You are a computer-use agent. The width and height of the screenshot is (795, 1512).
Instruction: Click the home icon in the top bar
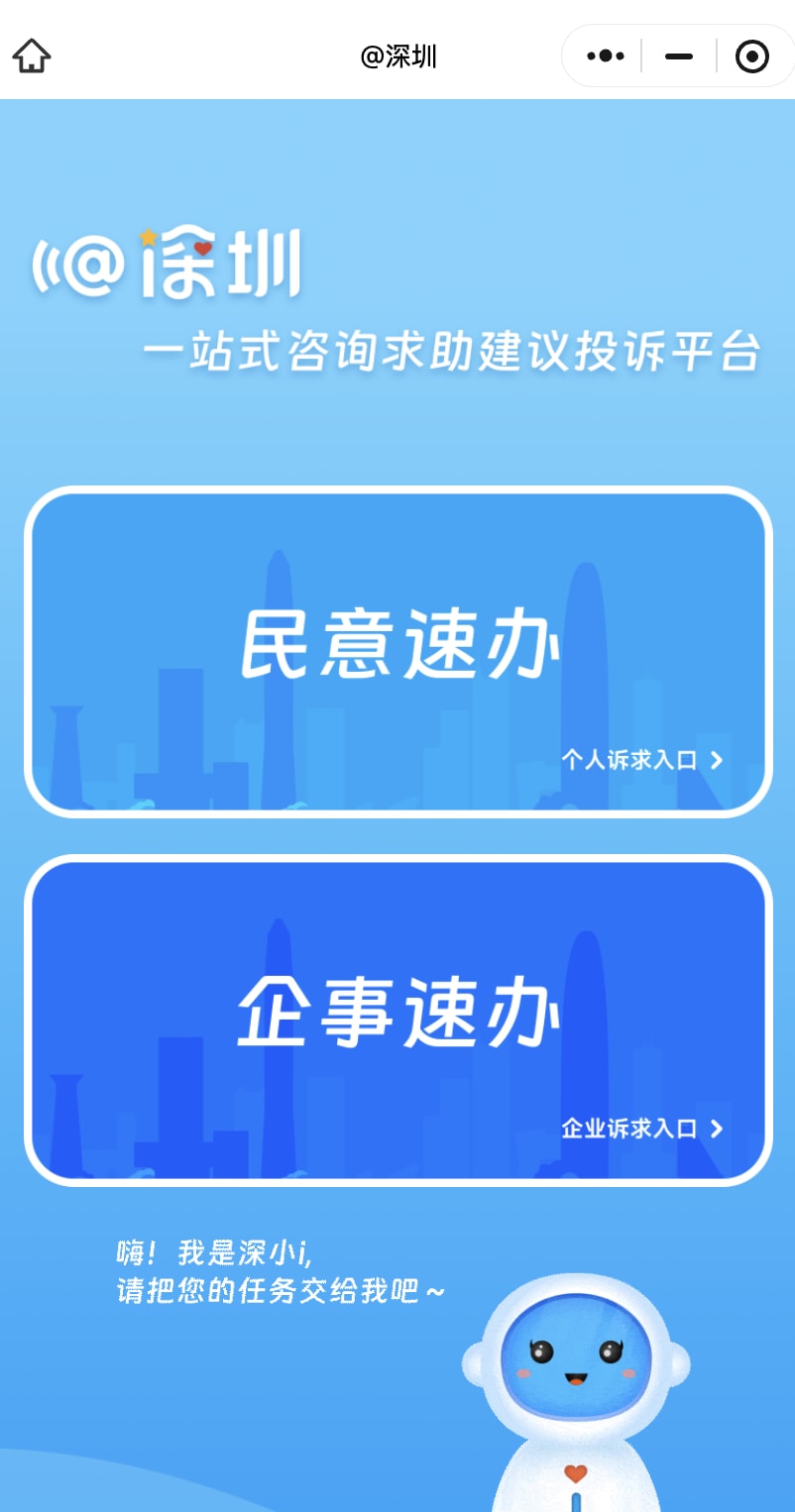32,55
